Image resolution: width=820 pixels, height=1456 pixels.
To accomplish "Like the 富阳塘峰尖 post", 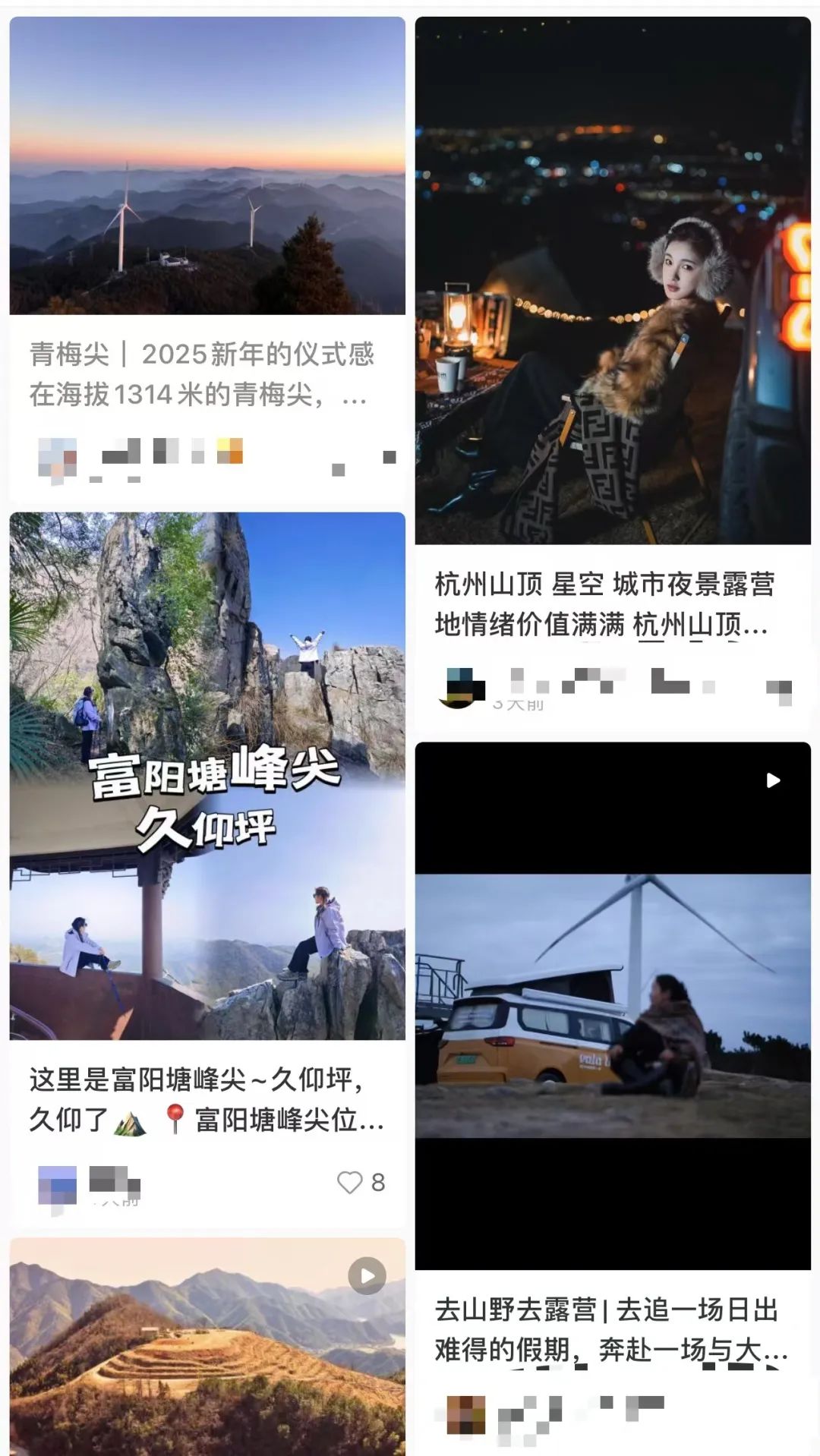I will click(x=351, y=1182).
